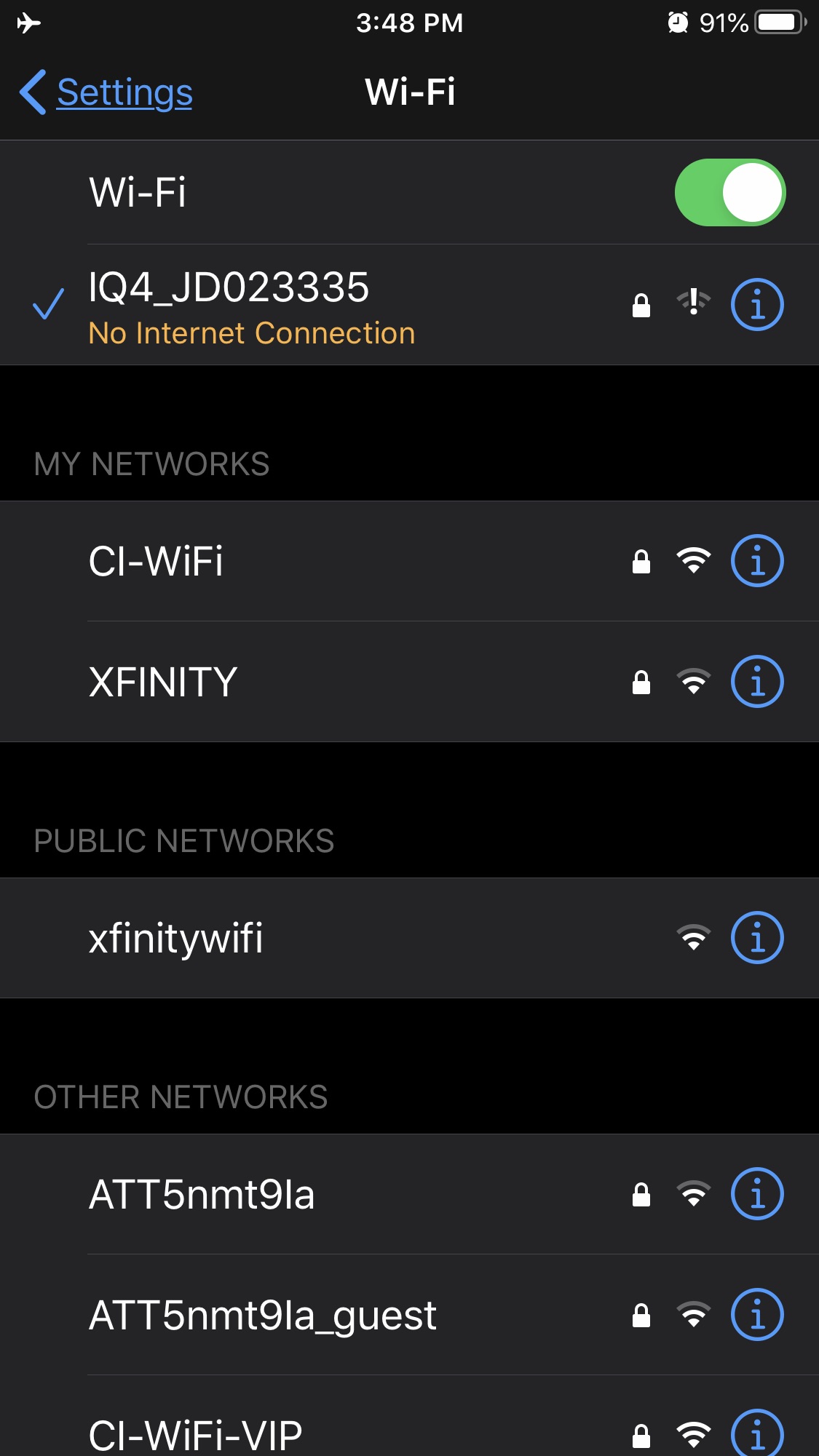The image size is (819, 1456).
Task: View info for ATT5nmt9la_guest
Action: coord(757,1315)
